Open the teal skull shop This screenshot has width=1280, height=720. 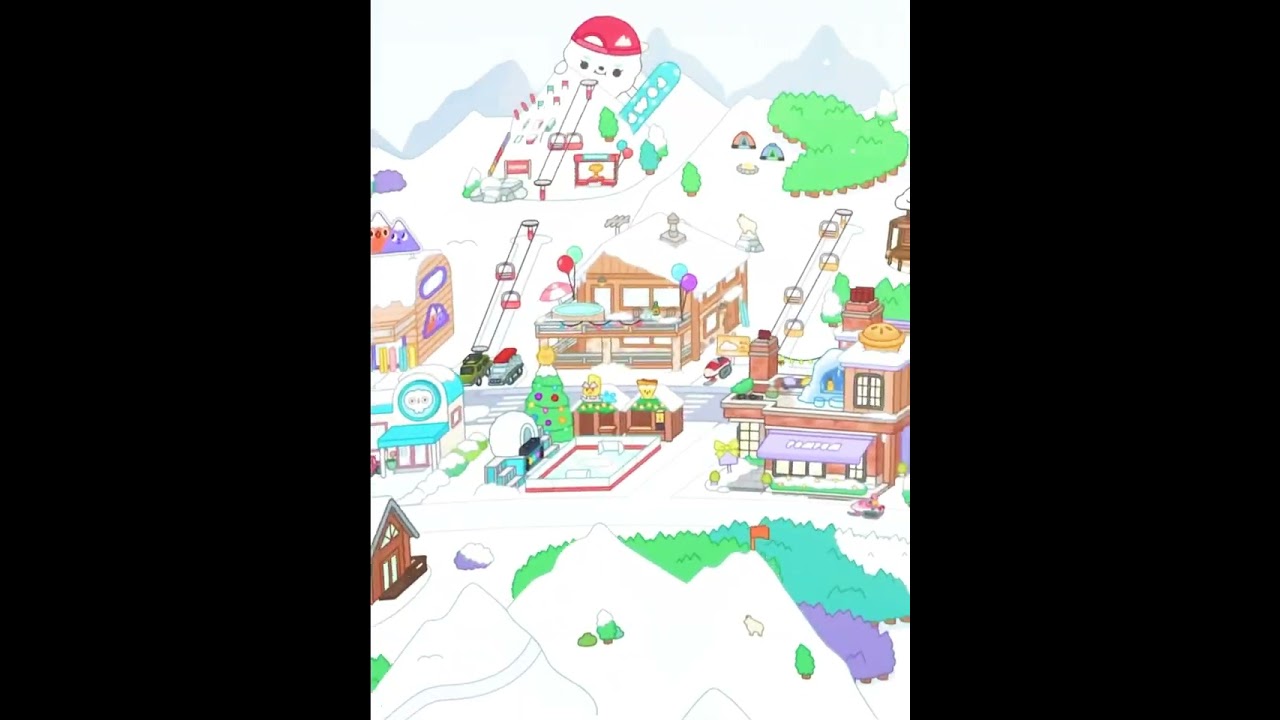pyautogui.click(x=418, y=420)
